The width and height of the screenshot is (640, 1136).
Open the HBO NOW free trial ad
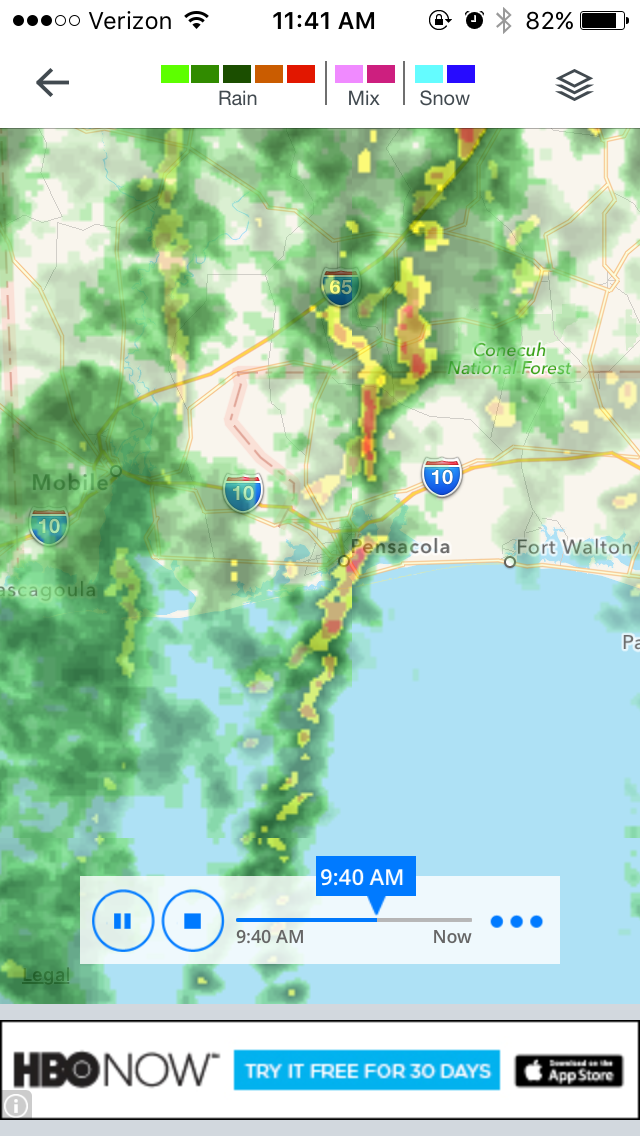[366, 1070]
